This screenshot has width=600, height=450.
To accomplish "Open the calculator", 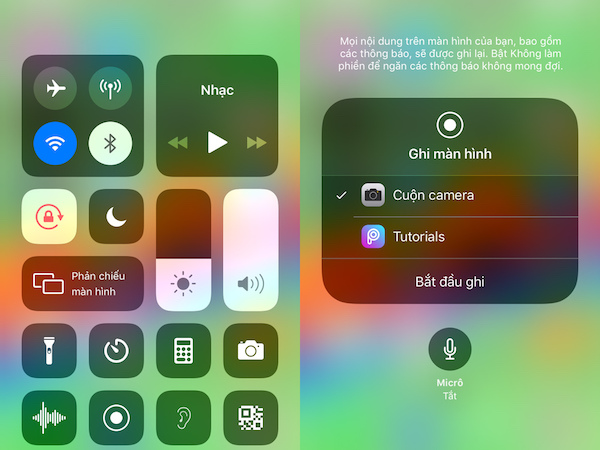I will pos(183,350).
